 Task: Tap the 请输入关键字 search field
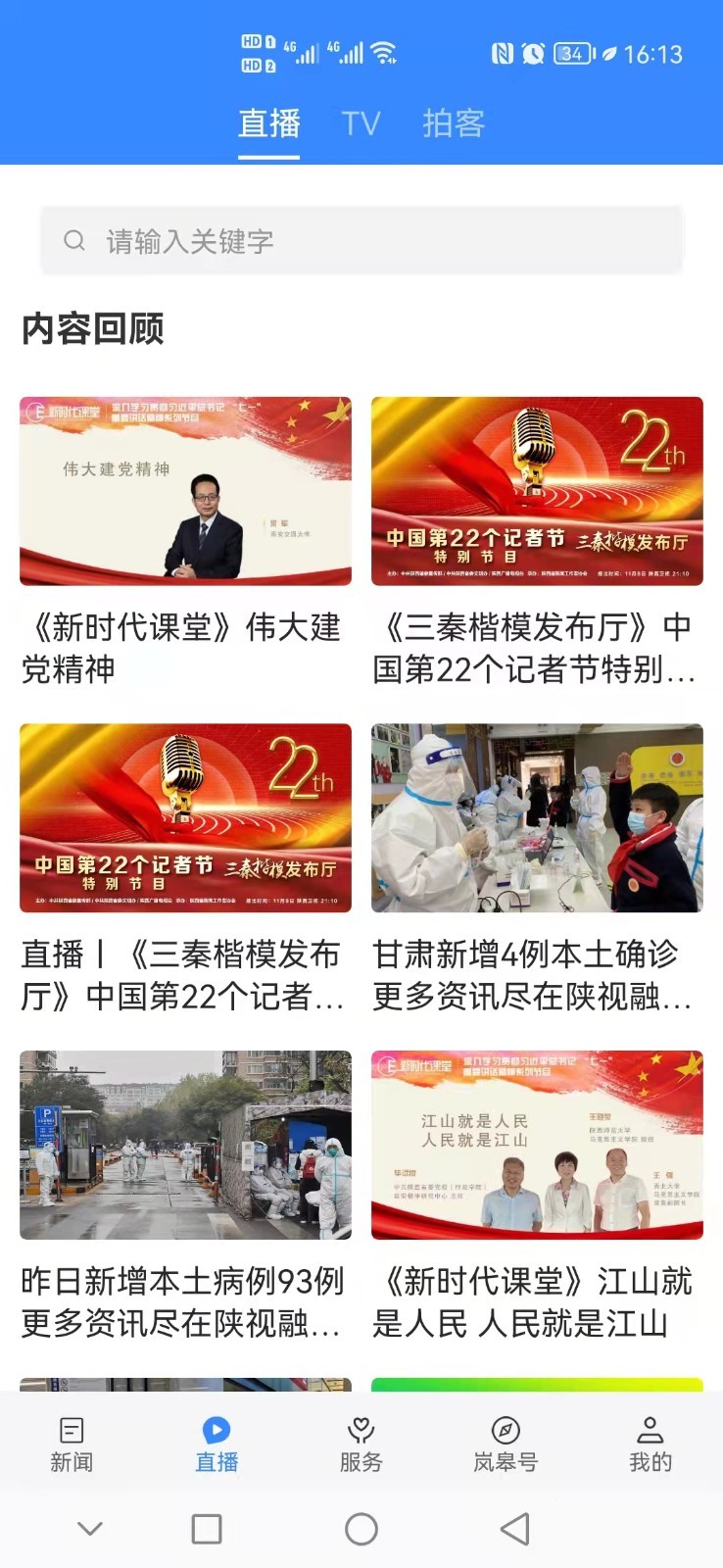click(361, 241)
